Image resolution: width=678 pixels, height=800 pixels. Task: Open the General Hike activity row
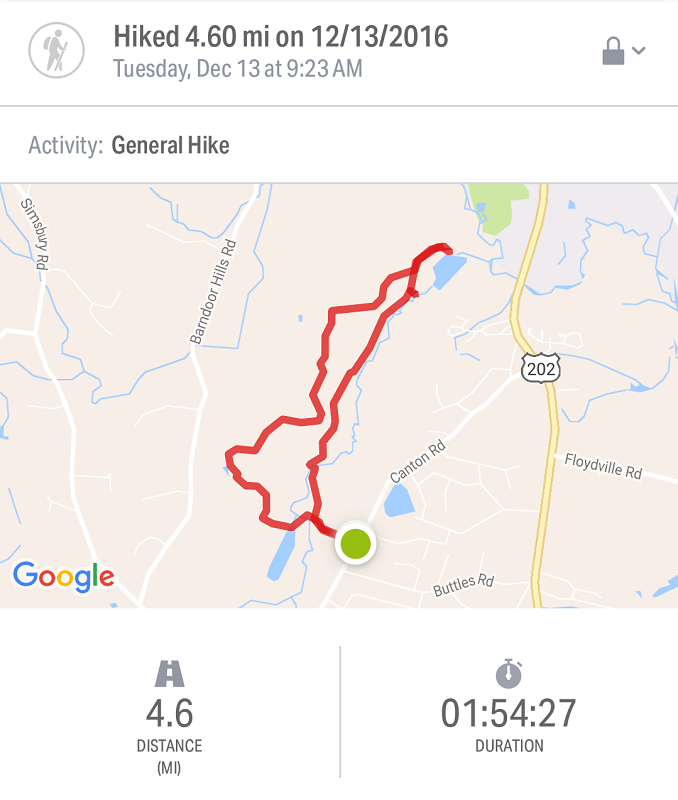339,145
